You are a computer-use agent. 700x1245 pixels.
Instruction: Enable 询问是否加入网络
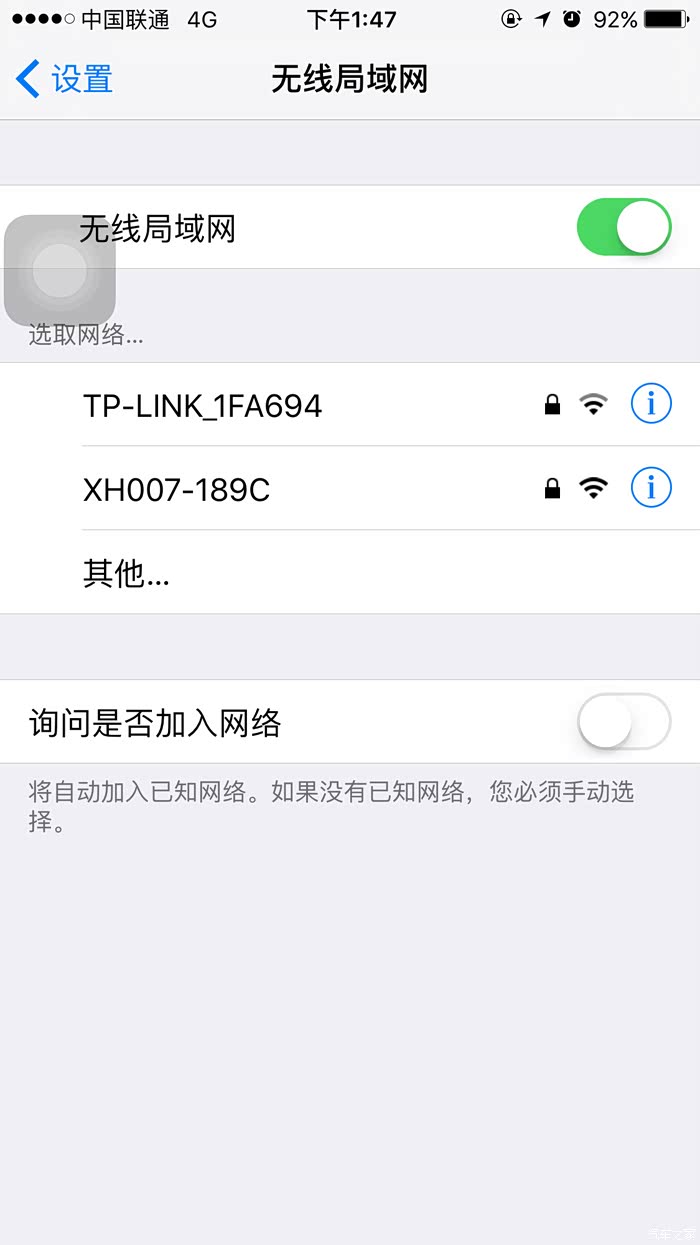point(624,721)
